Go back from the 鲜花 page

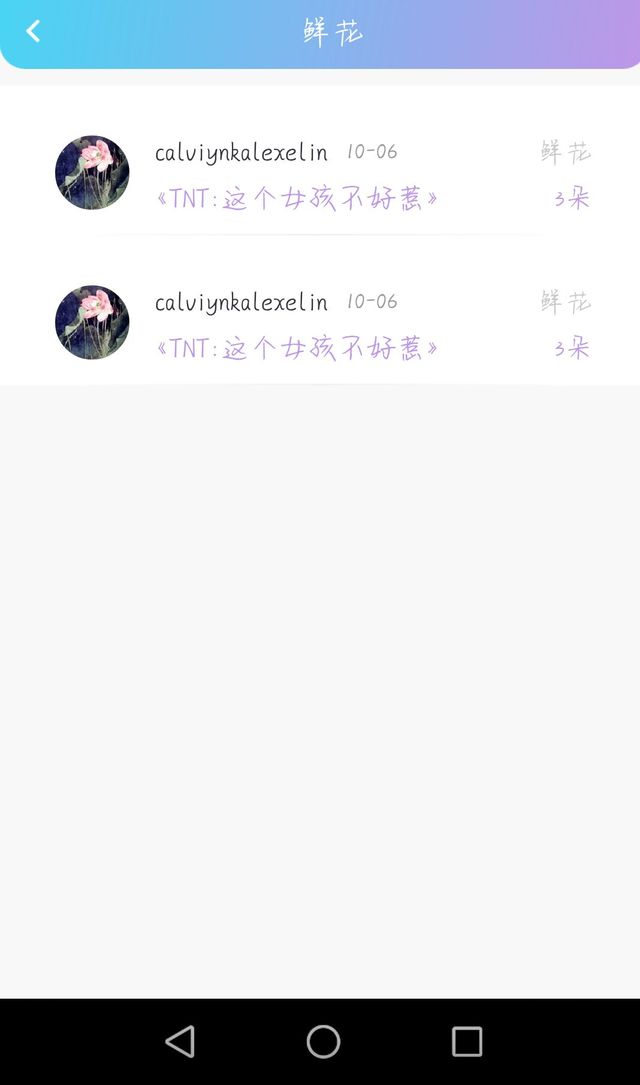33,32
